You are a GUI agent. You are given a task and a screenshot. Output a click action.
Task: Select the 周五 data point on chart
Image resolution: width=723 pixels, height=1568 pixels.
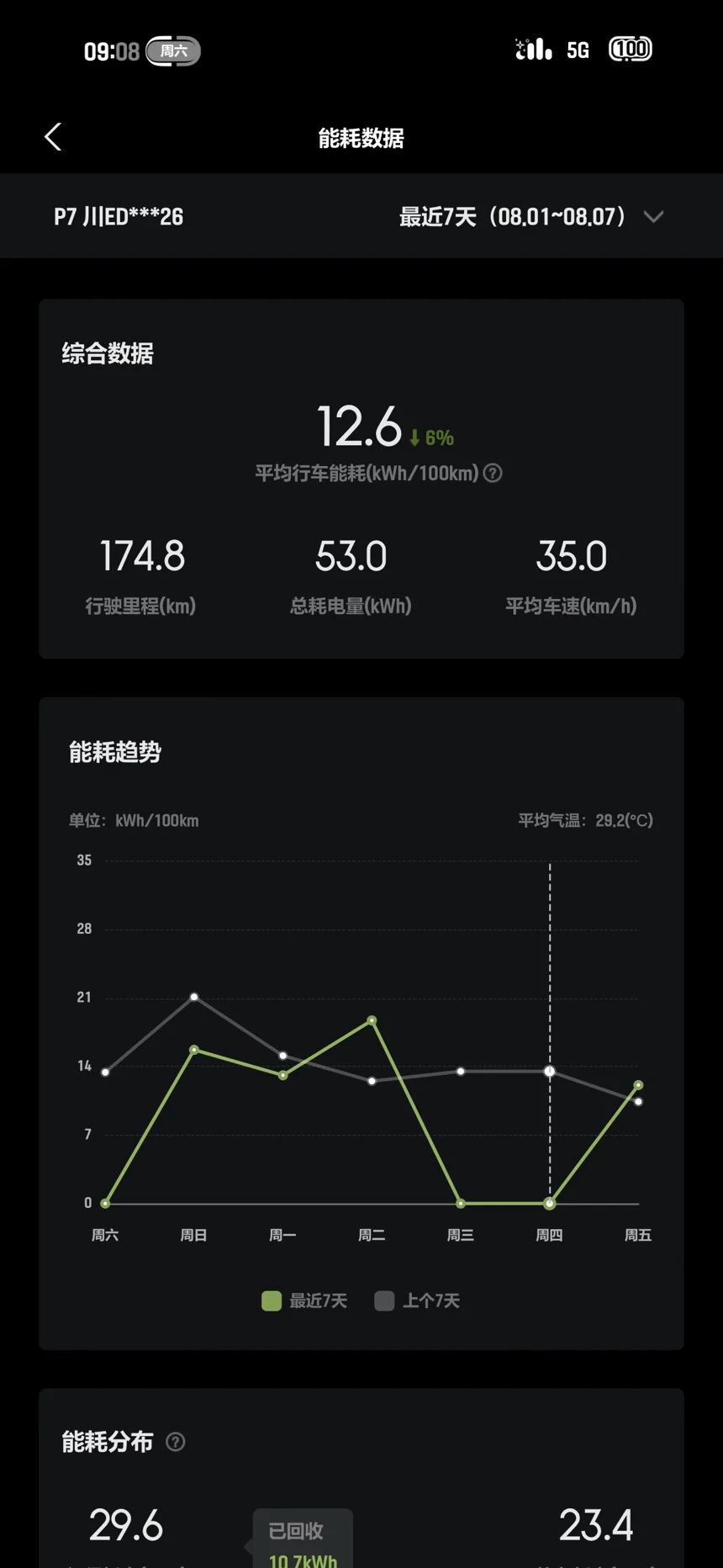[638, 1085]
